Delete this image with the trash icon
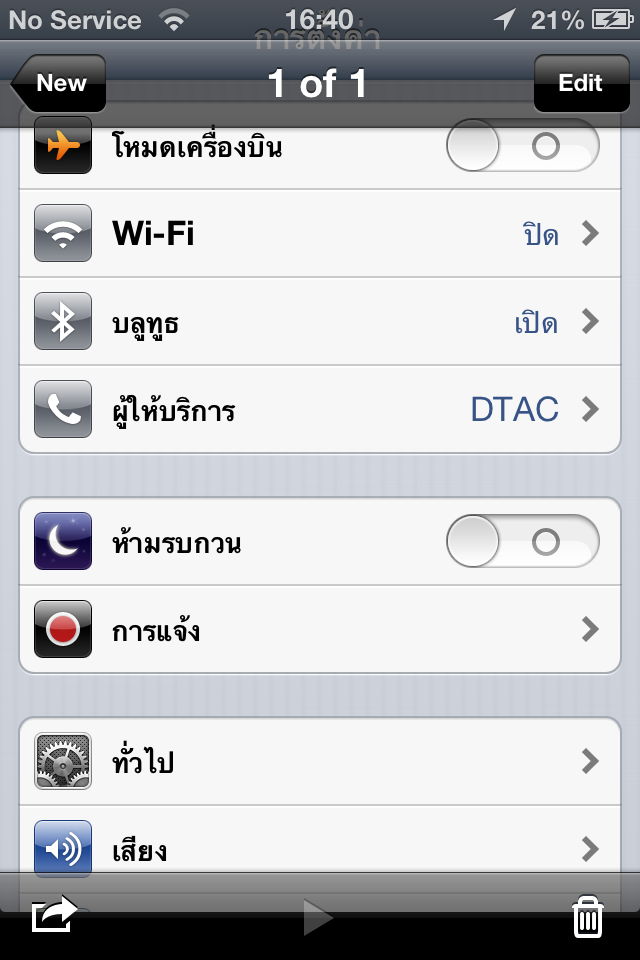 (x=588, y=916)
